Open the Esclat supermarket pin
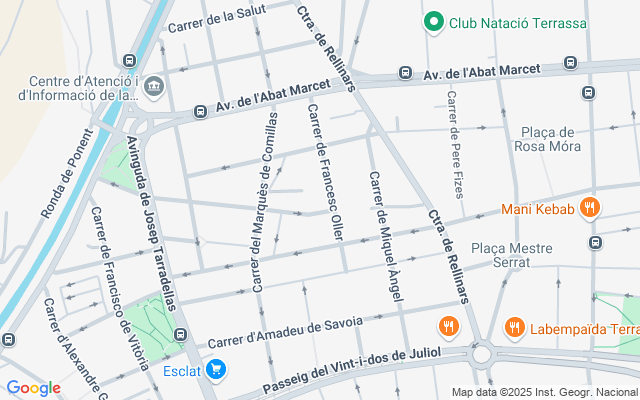Viewport: 640px width, 400px height. [x=216, y=370]
